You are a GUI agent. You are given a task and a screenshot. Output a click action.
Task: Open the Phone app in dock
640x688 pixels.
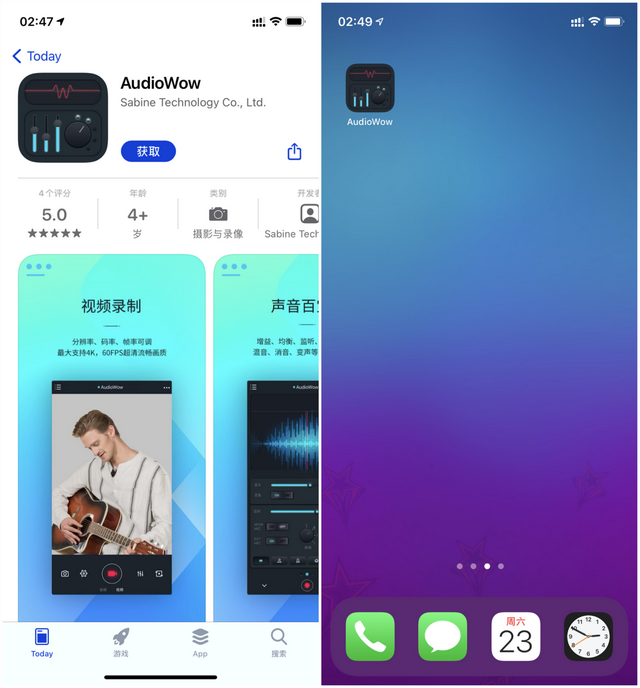pyautogui.click(x=370, y=636)
